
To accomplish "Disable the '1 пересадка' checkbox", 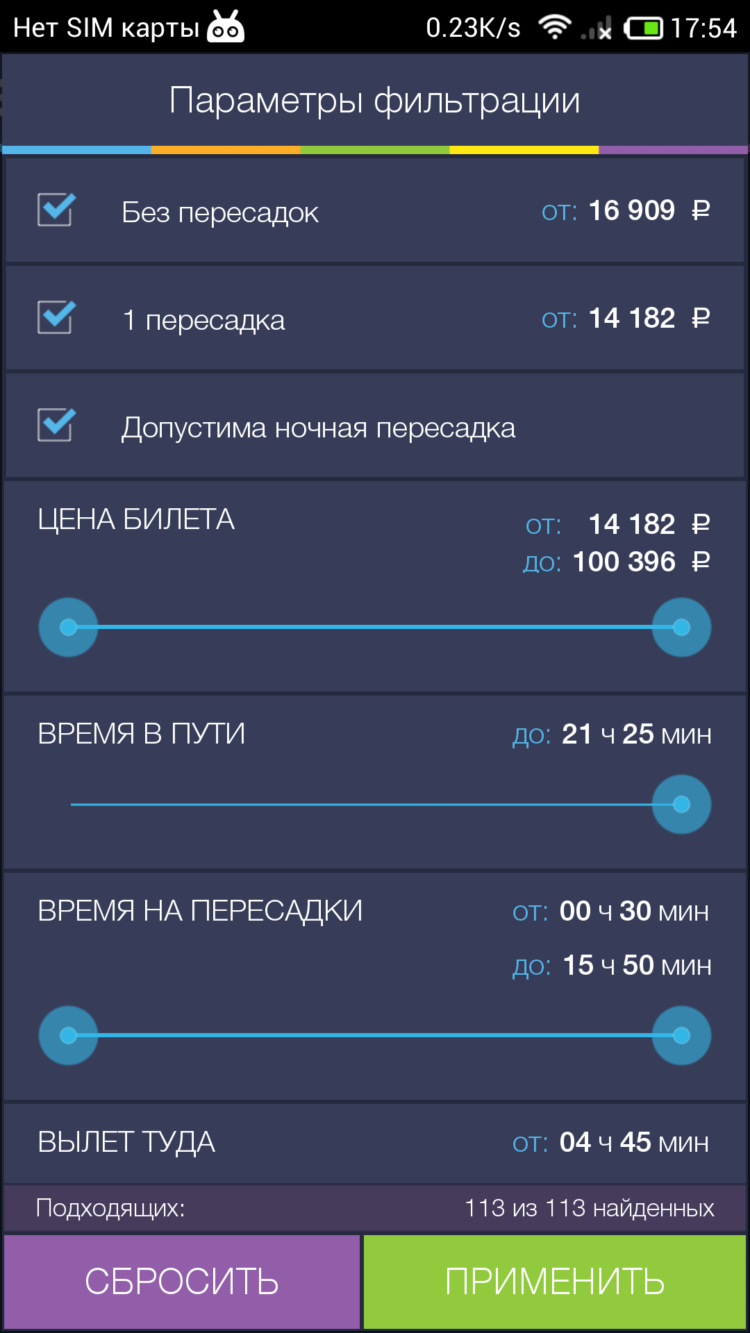I will (x=57, y=317).
